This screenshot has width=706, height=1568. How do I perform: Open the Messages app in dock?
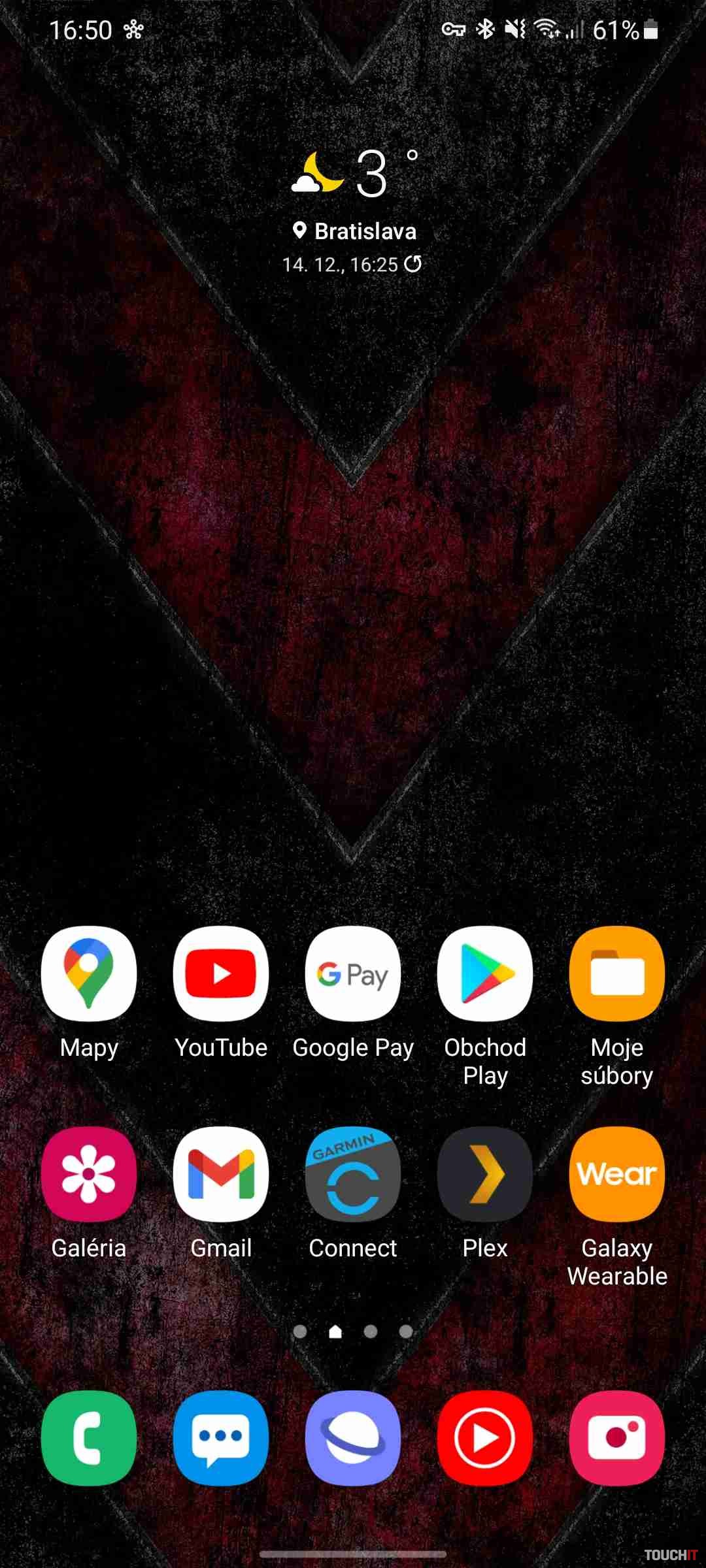pos(221,1438)
